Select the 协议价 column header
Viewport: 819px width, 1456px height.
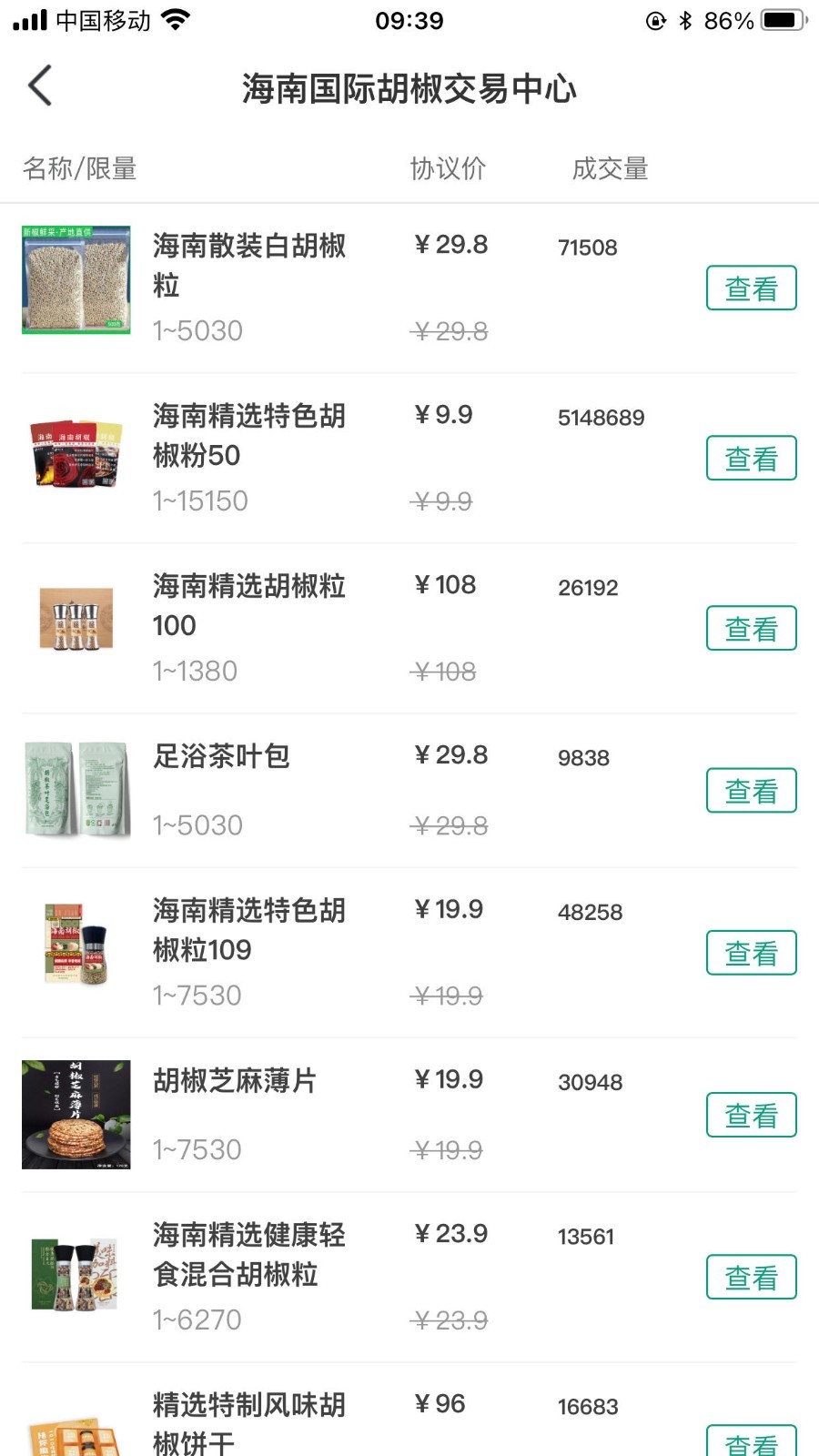click(448, 168)
